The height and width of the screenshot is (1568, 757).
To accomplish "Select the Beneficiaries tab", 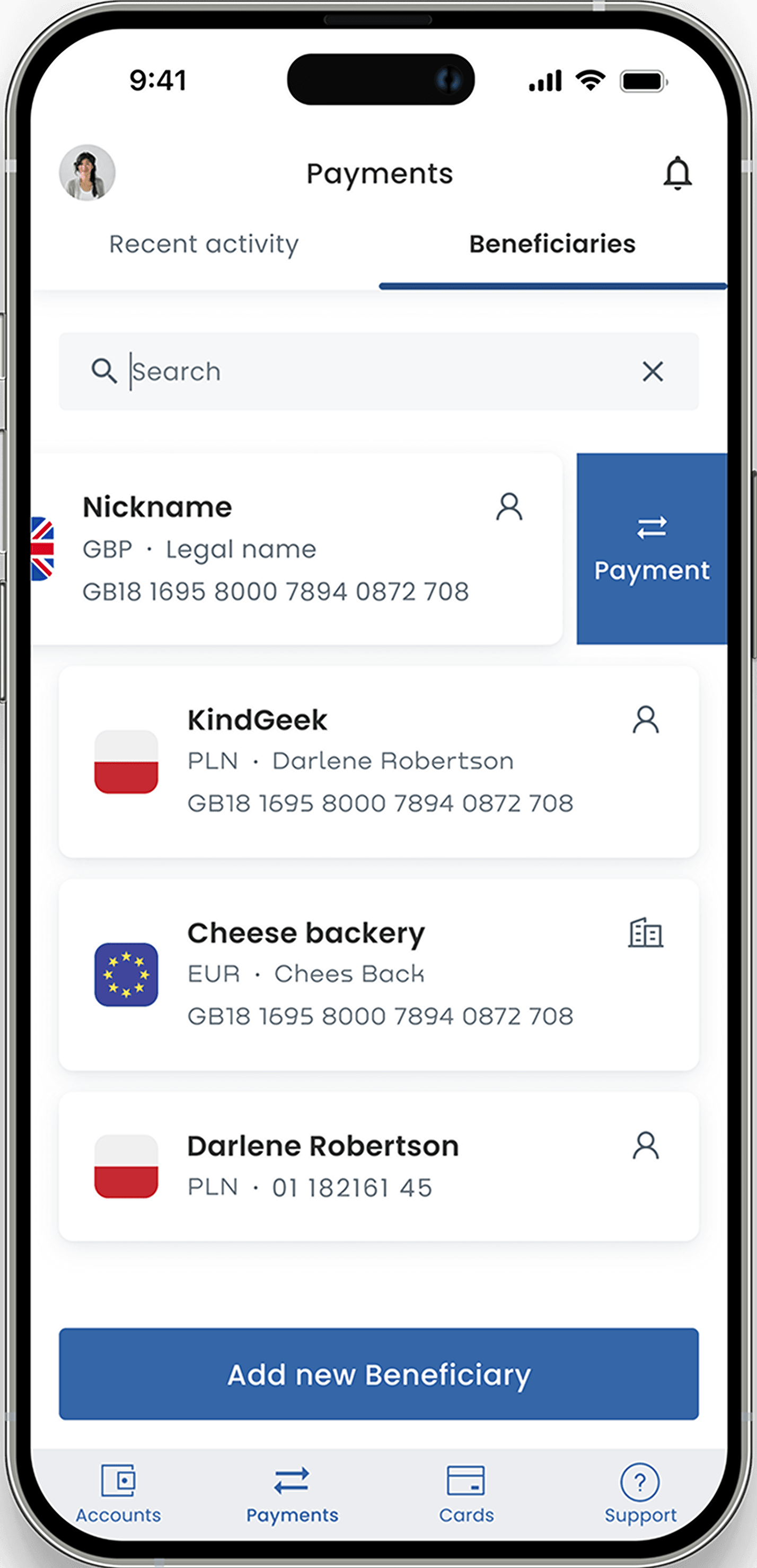I will click(552, 245).
